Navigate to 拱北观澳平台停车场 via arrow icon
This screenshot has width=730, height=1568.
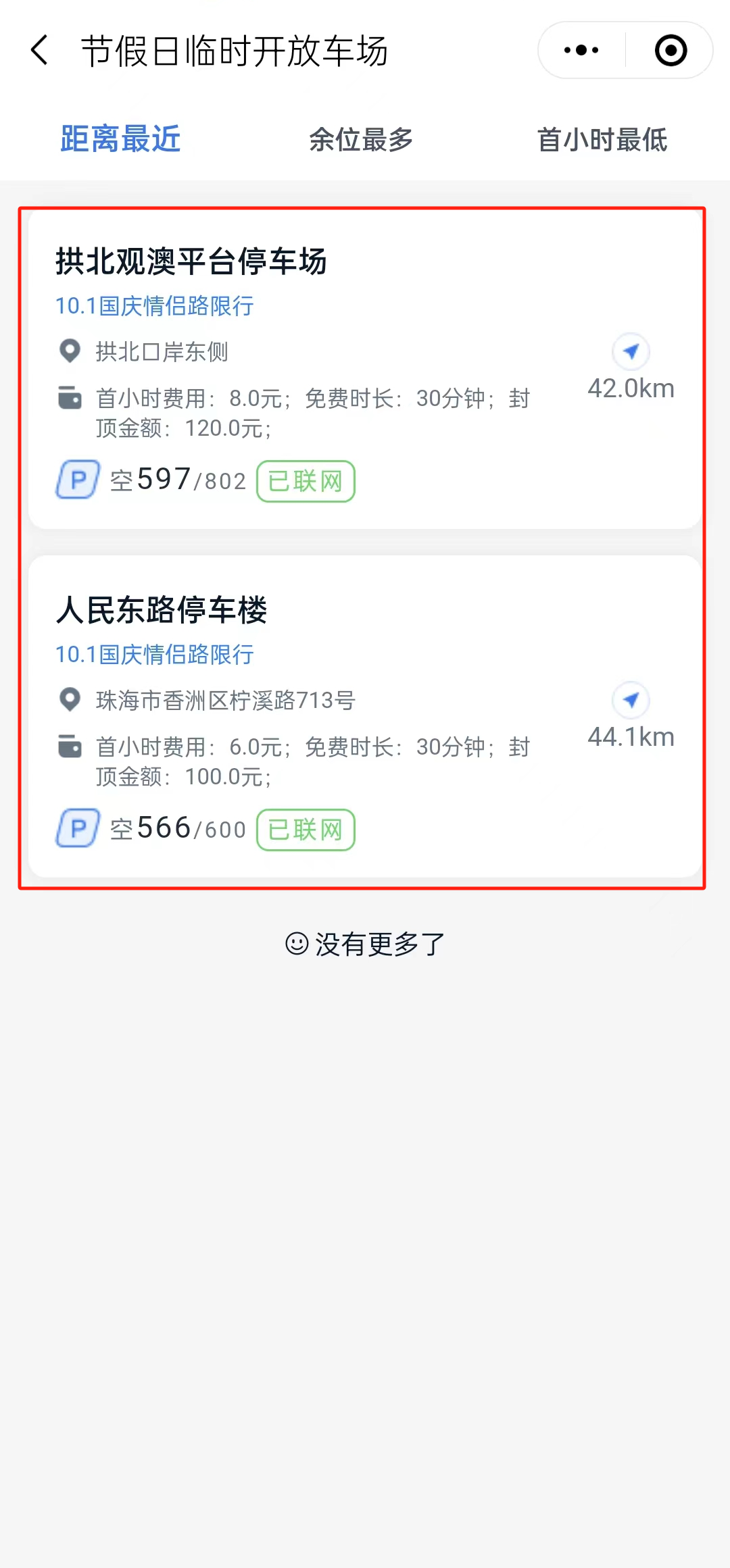pos(631,351)
